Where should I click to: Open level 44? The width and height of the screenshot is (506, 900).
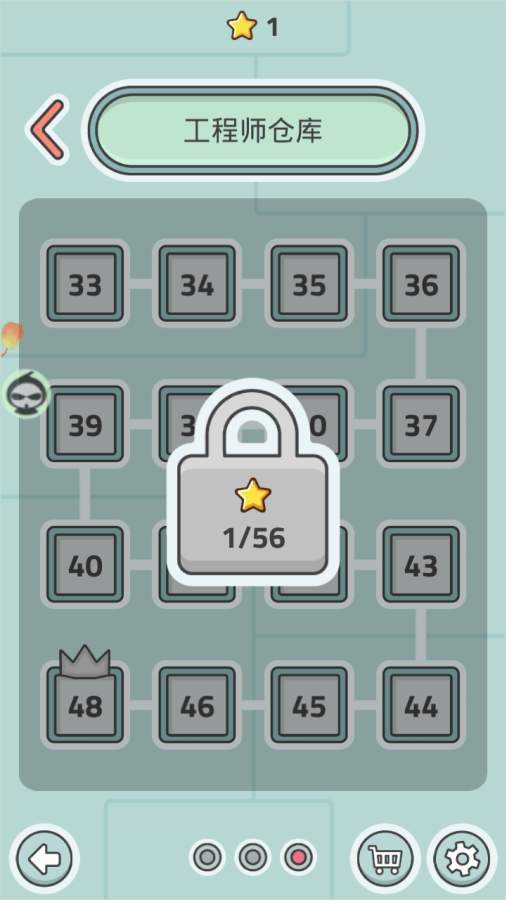(421, 705)
